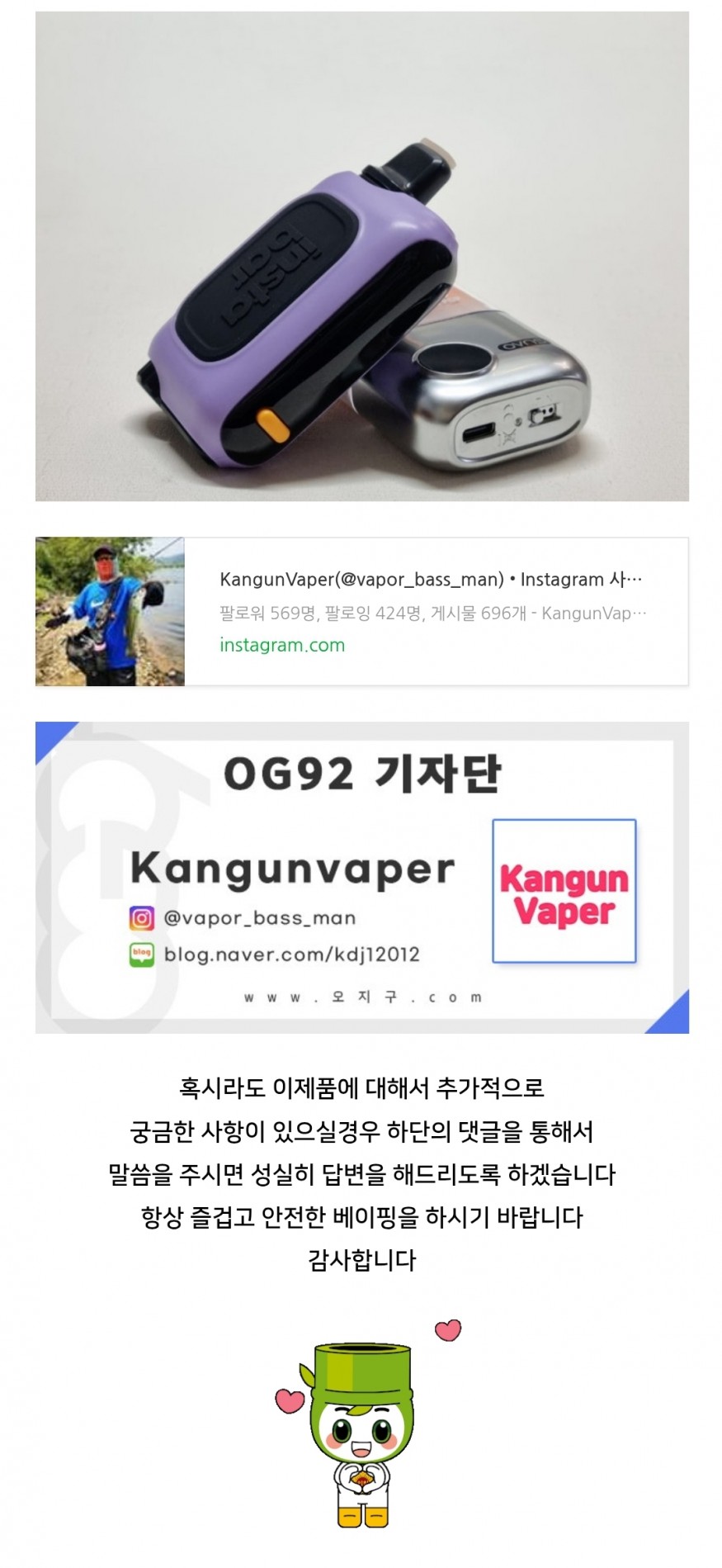The width and height of the screenshot is (722, 1568).
Task: View the purple vape device photo
Action: 361,256
